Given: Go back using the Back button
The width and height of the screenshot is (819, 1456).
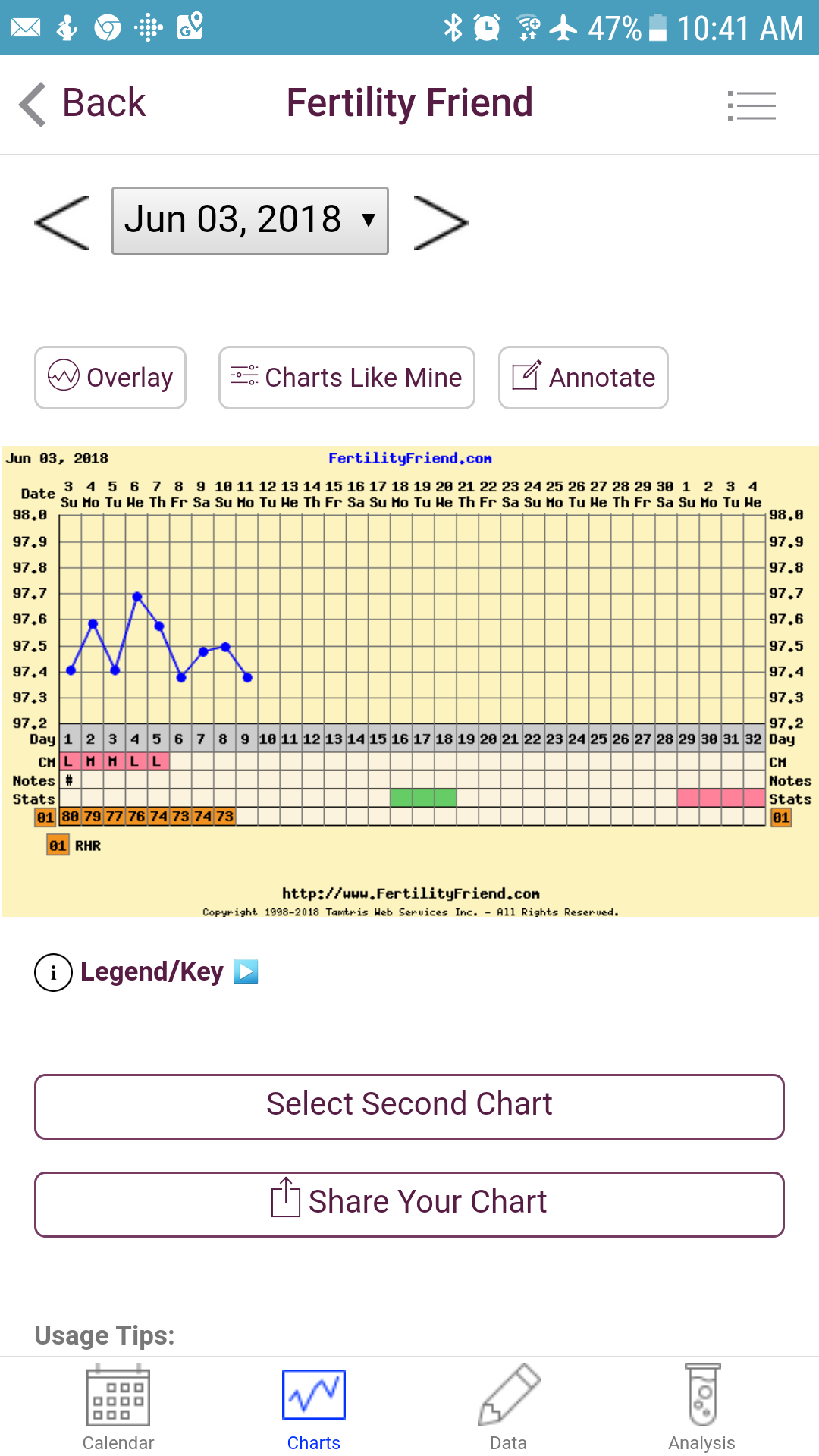Looking at the screenshot, I should [83, 103].
